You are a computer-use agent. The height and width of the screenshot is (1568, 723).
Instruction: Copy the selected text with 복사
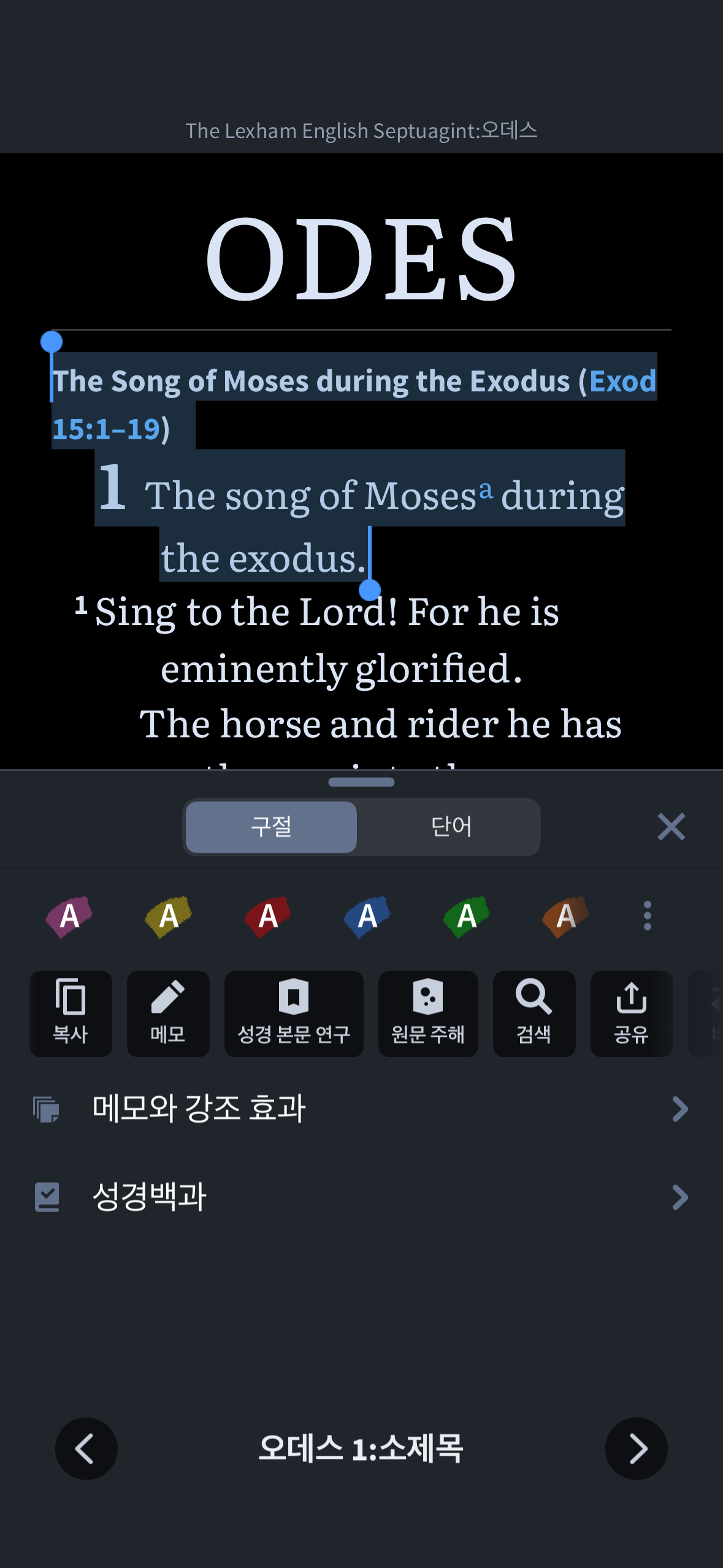point(71,1013)
